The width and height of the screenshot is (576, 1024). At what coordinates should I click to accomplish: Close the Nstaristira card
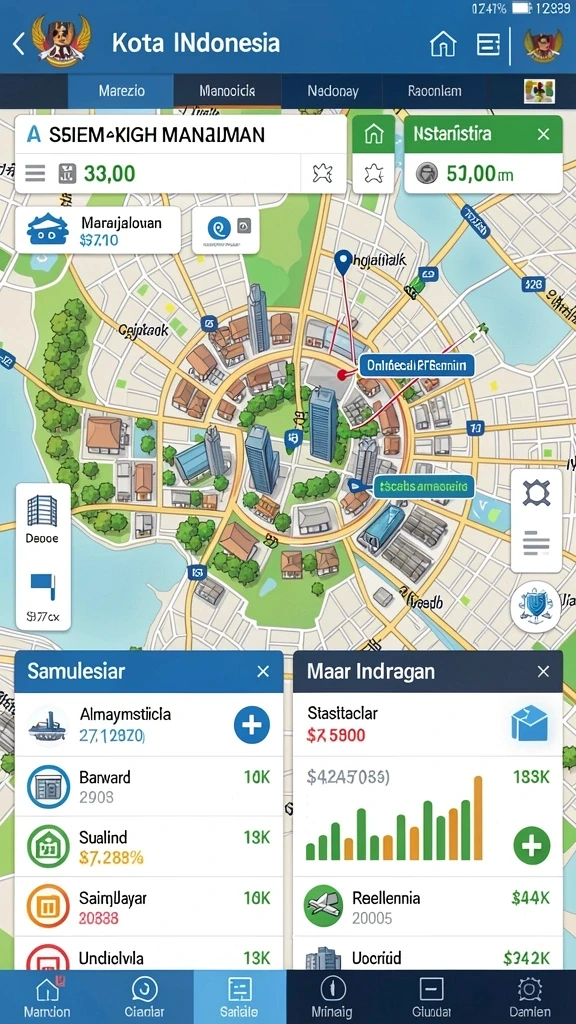pos(543,135)
